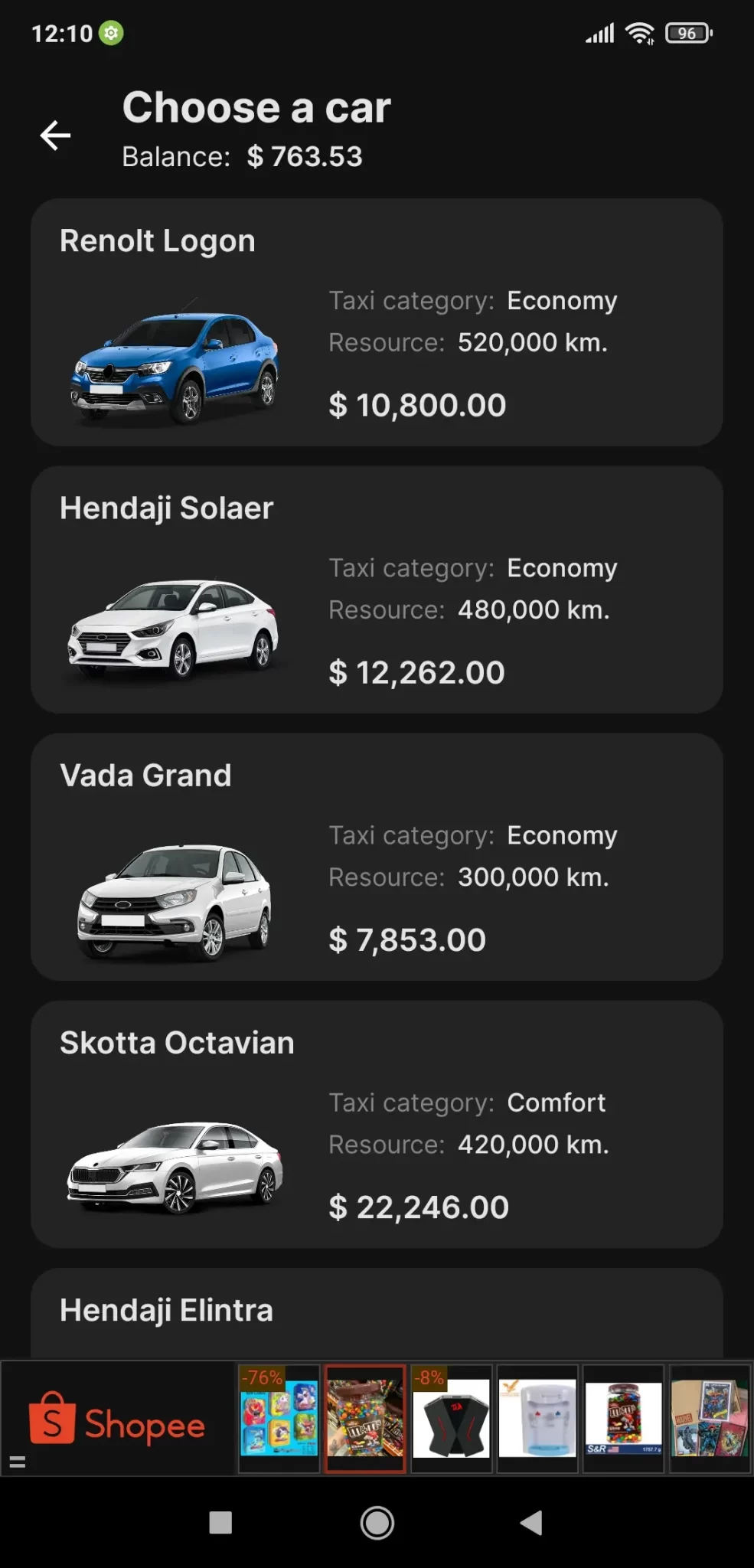View the Shopee product with -76% discount
The height and width of the screenshot is (1568, 754).
click(279, 1419)
